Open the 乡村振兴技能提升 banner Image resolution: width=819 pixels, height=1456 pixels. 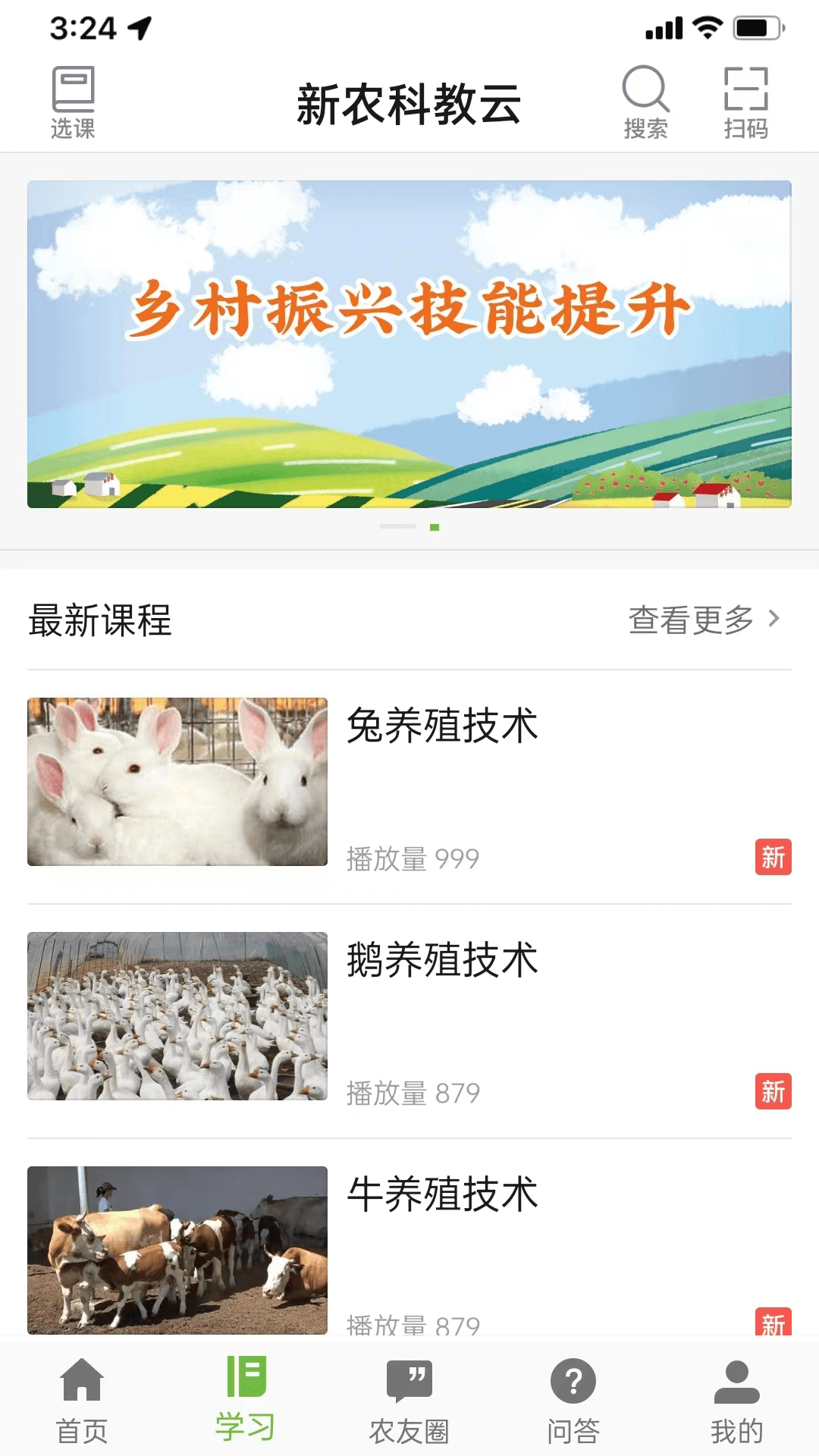(x=409, y=345)
